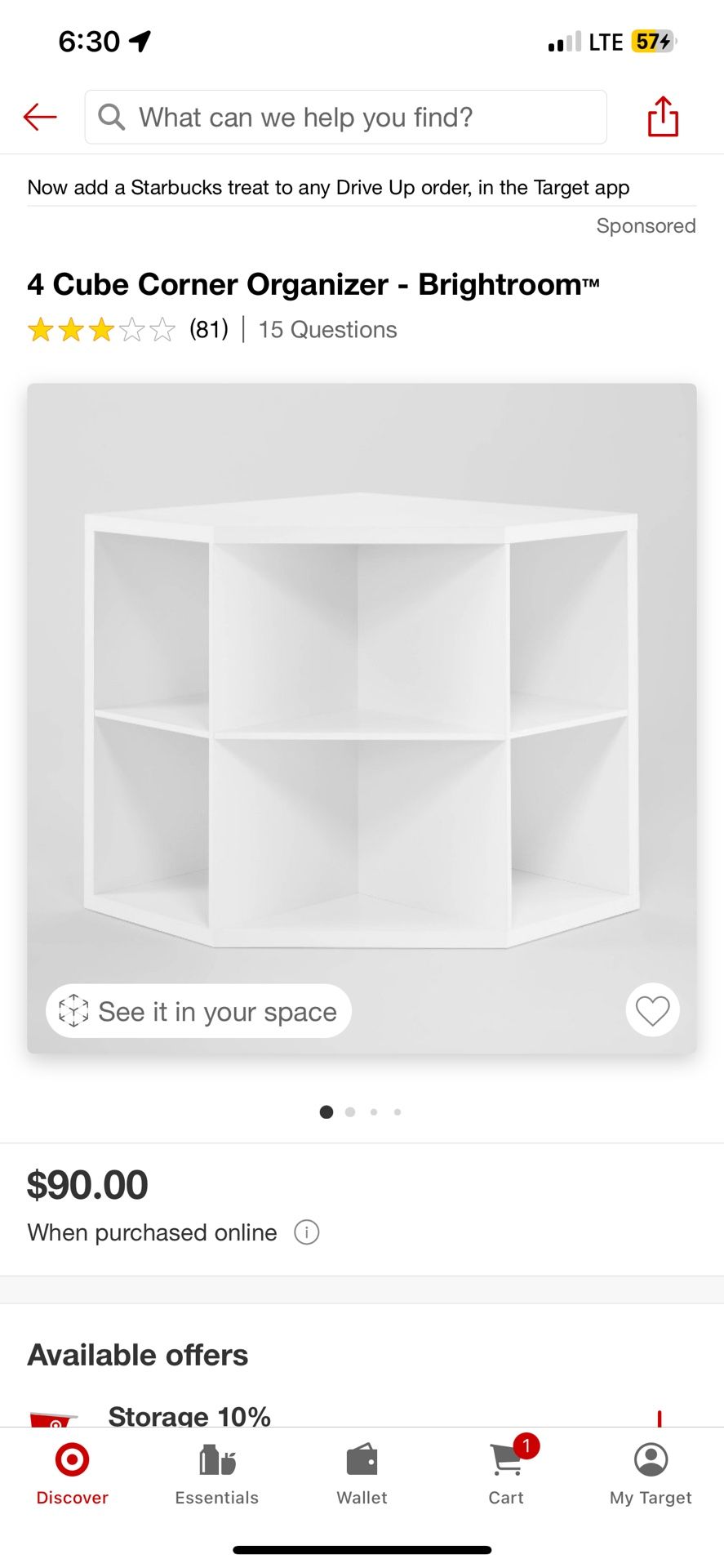Tap the What can we help you find field

(345, 117)
